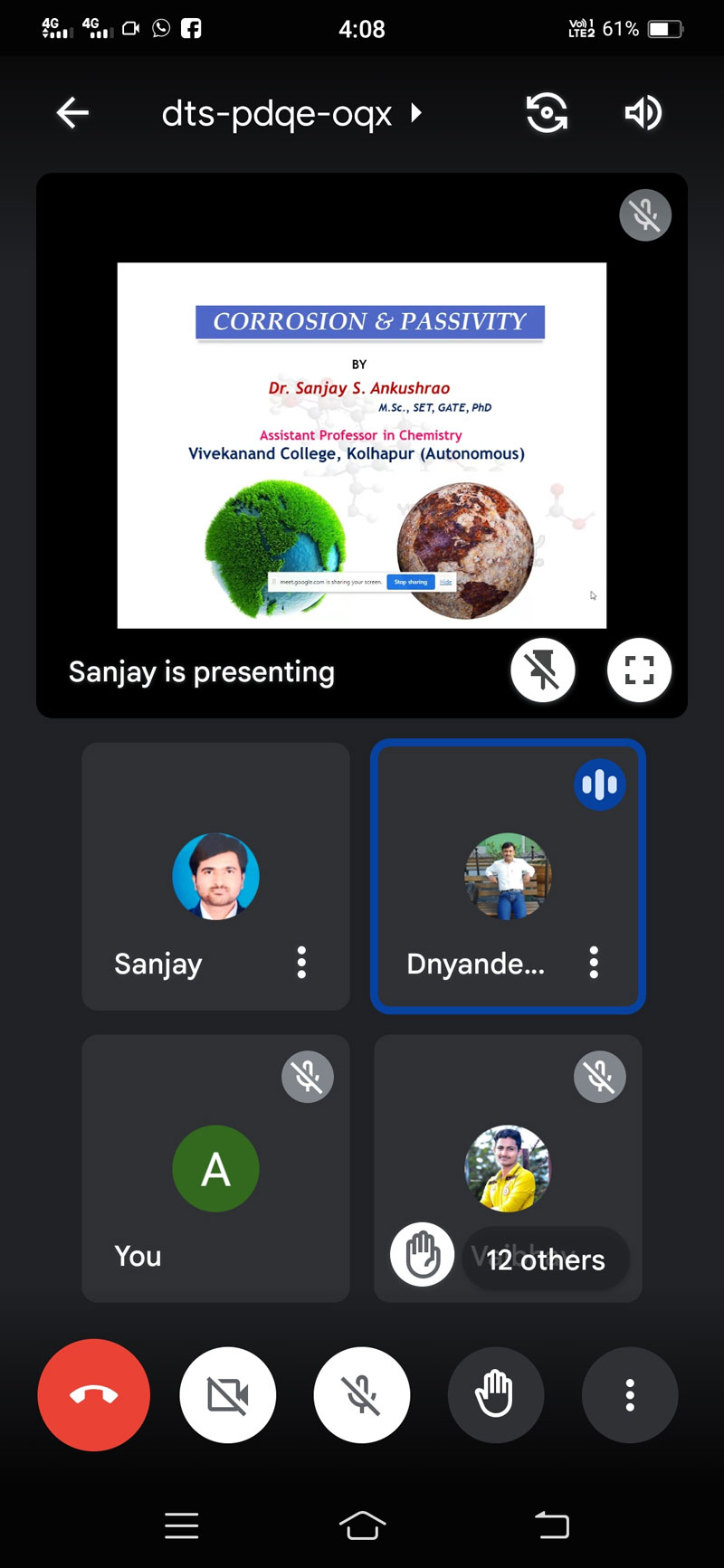Unmute your microphone

tap(362, 1395)
